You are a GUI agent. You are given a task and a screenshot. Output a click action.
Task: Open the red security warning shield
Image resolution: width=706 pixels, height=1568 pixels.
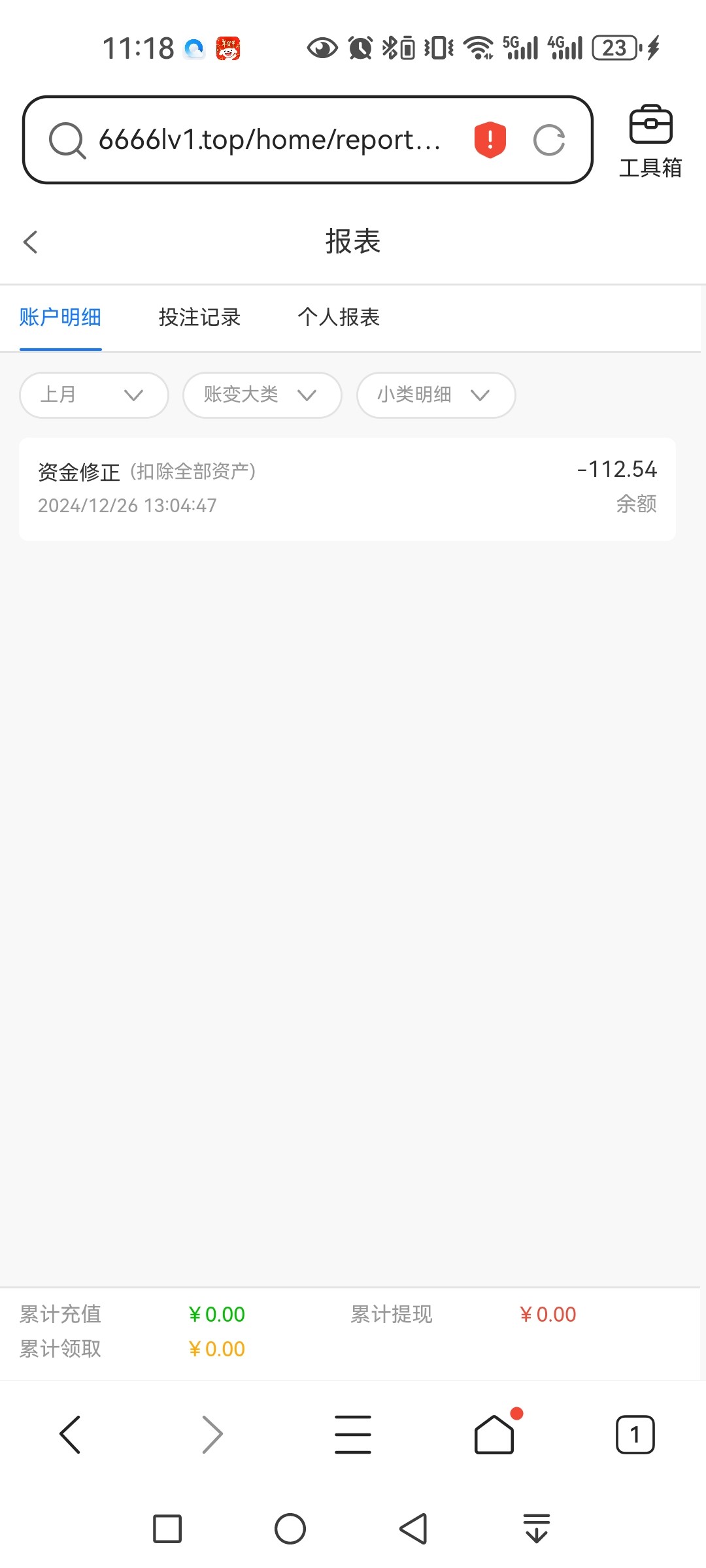point(490,140)
